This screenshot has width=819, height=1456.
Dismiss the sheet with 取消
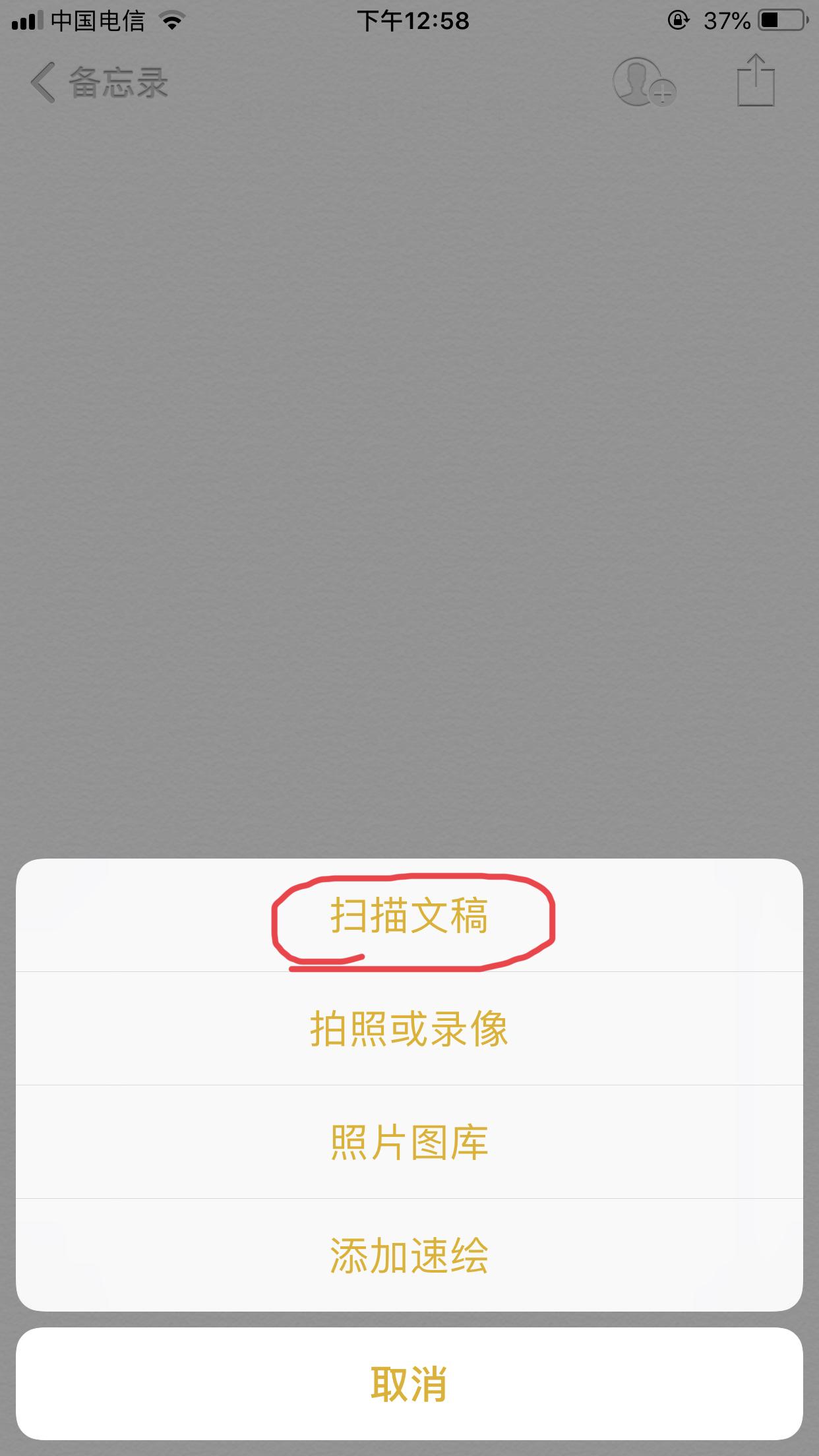tap(409, 1384)
